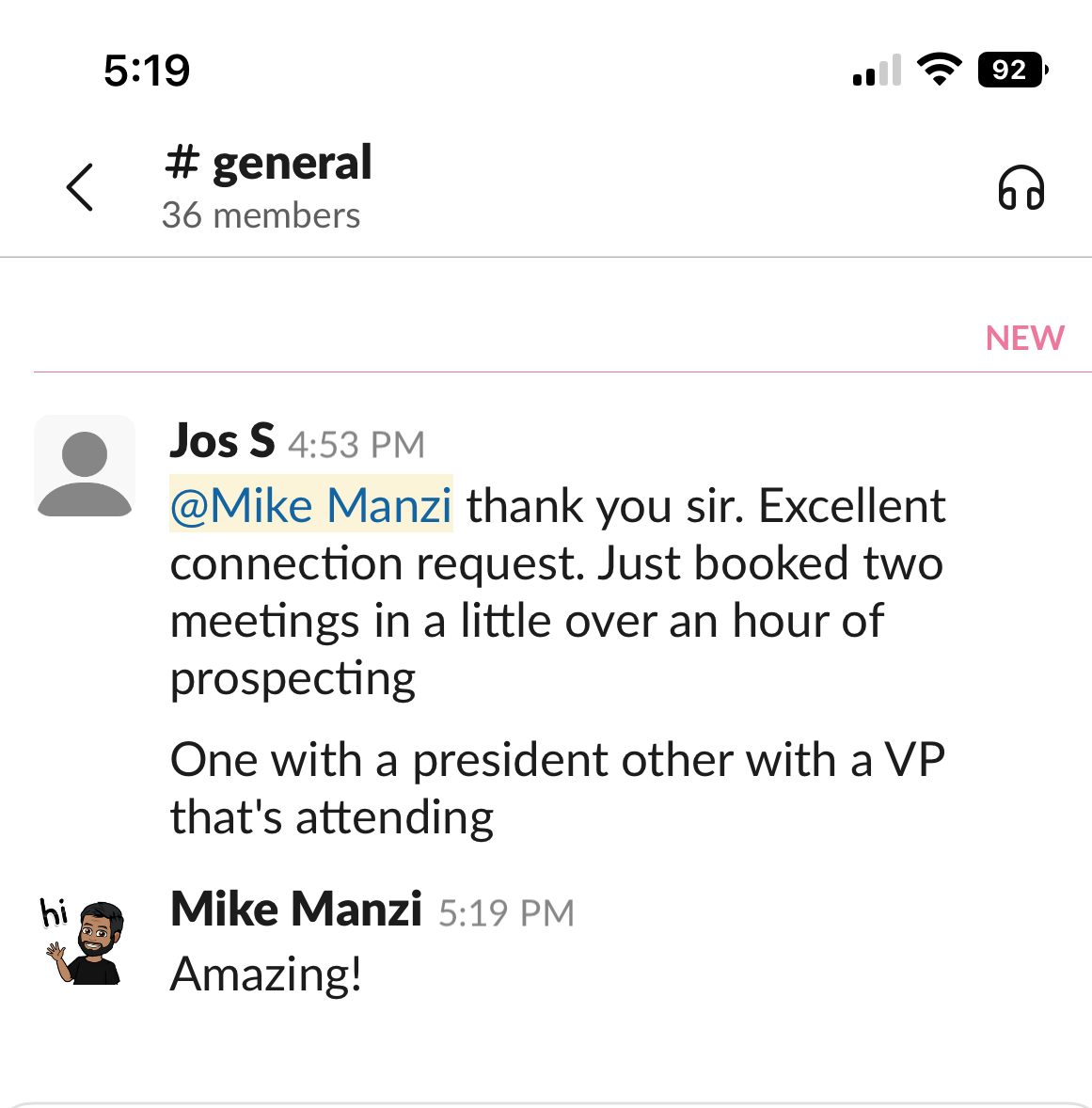View Jos S's profile by name
The width and height of the screenshot is (1092, 1108).
[223, 440]
